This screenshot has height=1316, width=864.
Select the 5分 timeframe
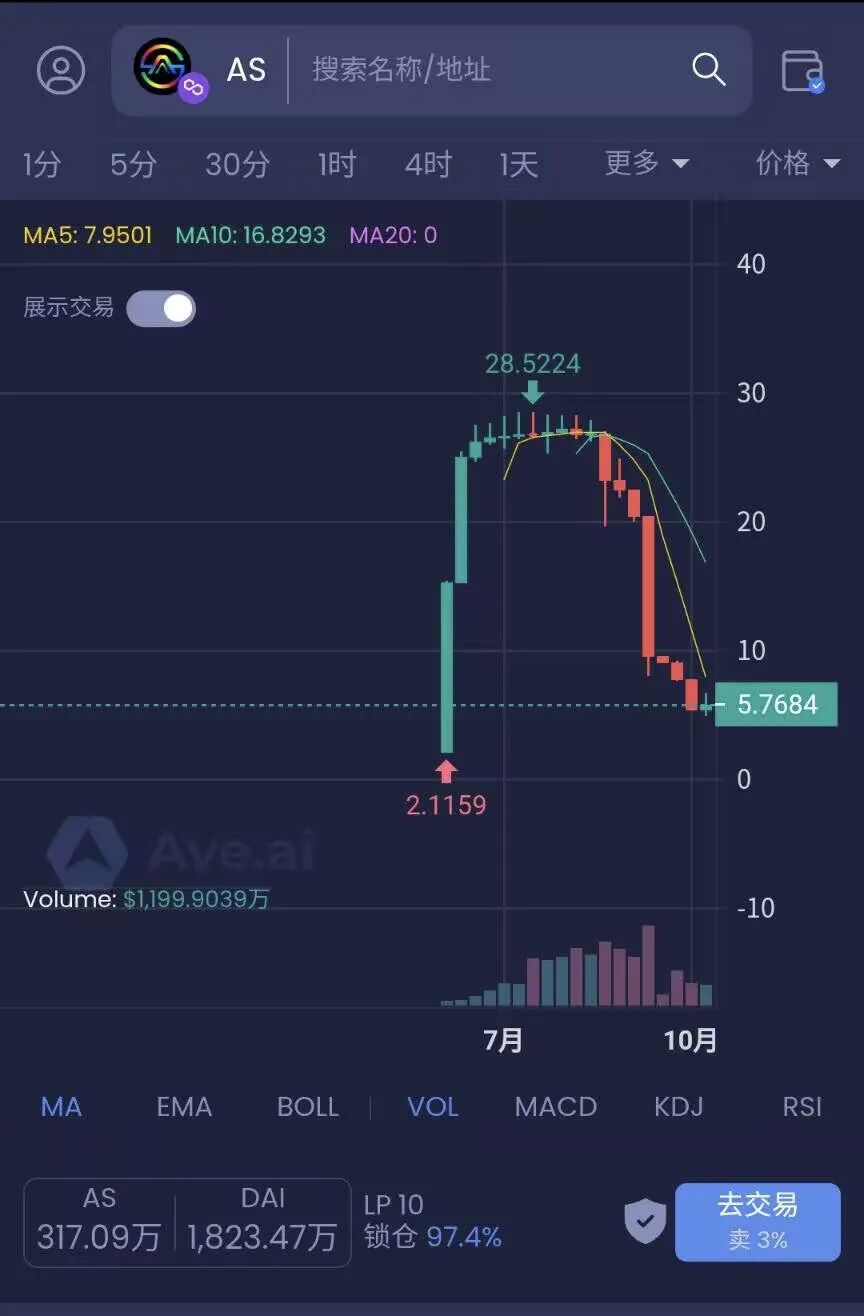(133, 164)
